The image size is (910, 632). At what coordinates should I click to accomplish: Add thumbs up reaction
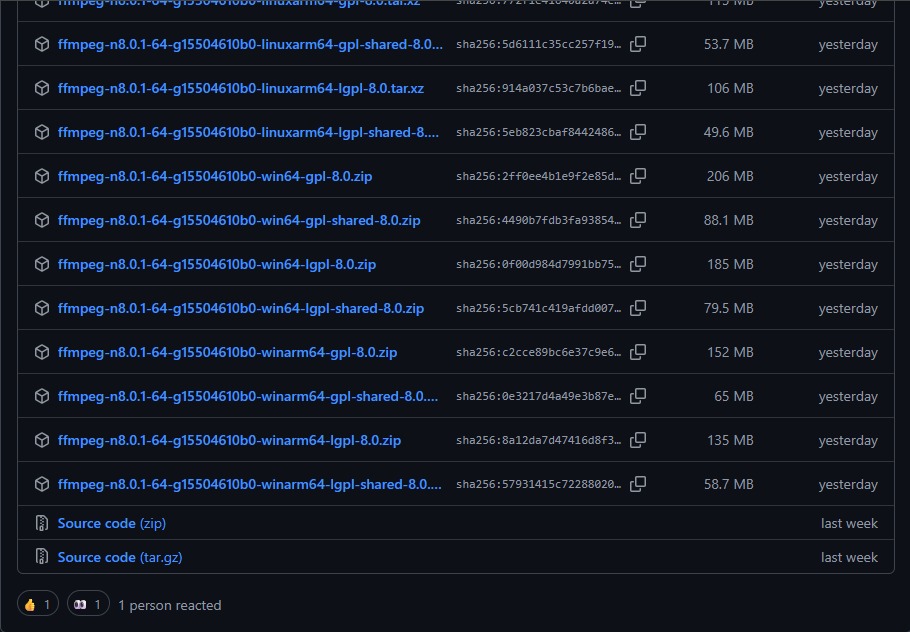(38, 605)
